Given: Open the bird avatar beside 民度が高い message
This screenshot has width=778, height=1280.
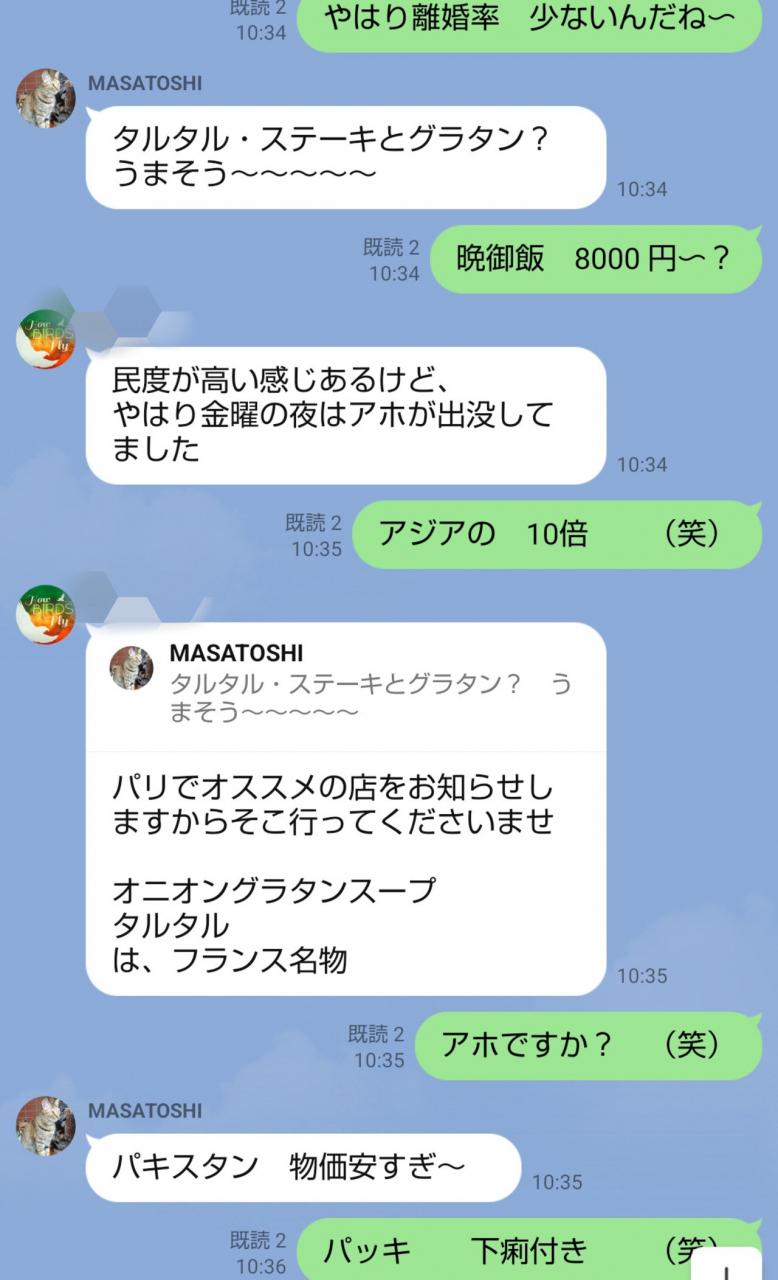Looking at the screenshot, I should click(x=45, y=339).
